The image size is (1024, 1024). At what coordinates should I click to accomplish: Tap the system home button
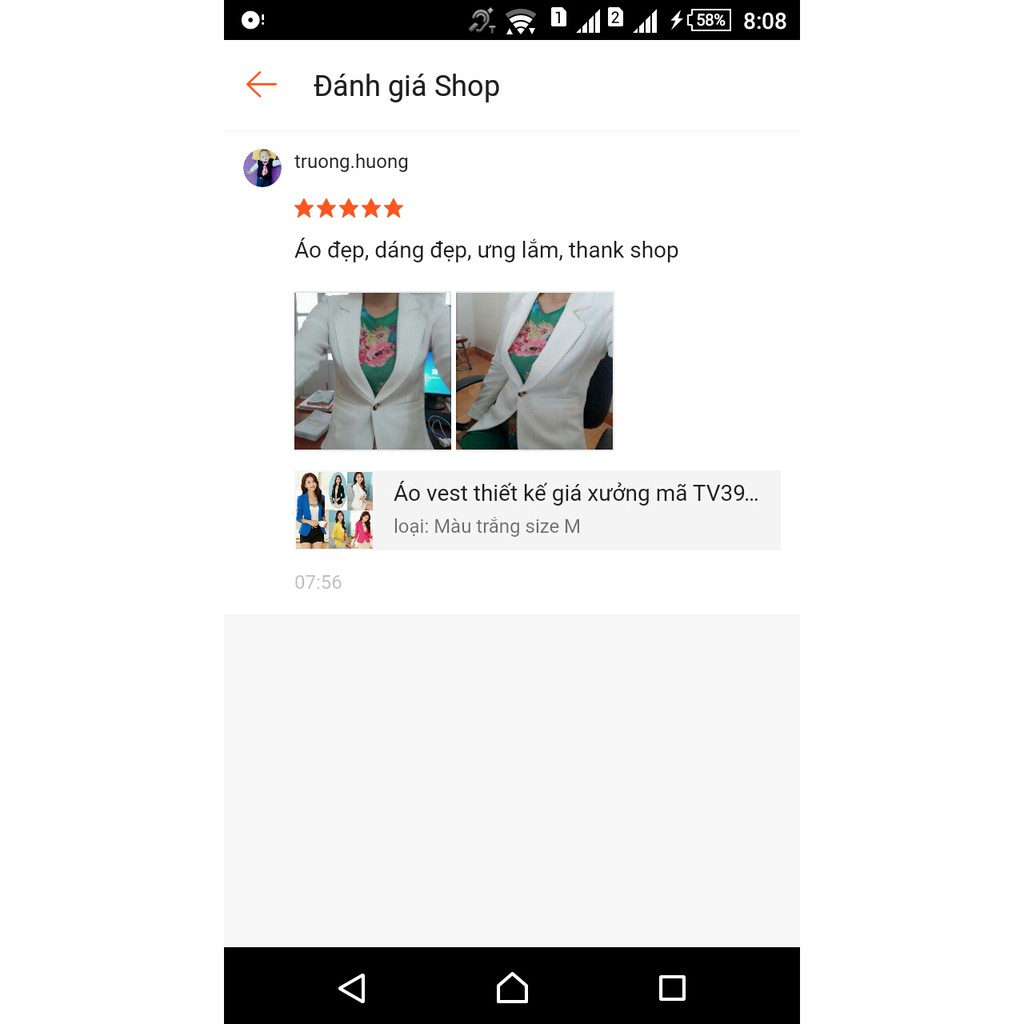point(512,988)
